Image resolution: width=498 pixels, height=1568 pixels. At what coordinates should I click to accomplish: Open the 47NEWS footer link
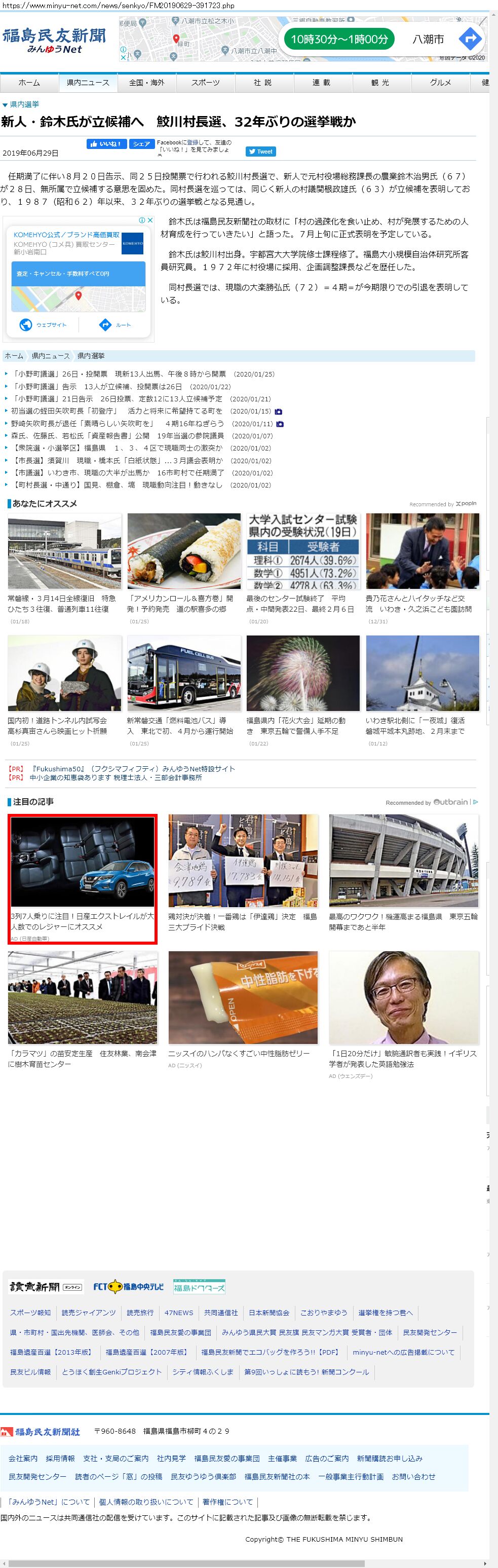tap(178, 1313)
